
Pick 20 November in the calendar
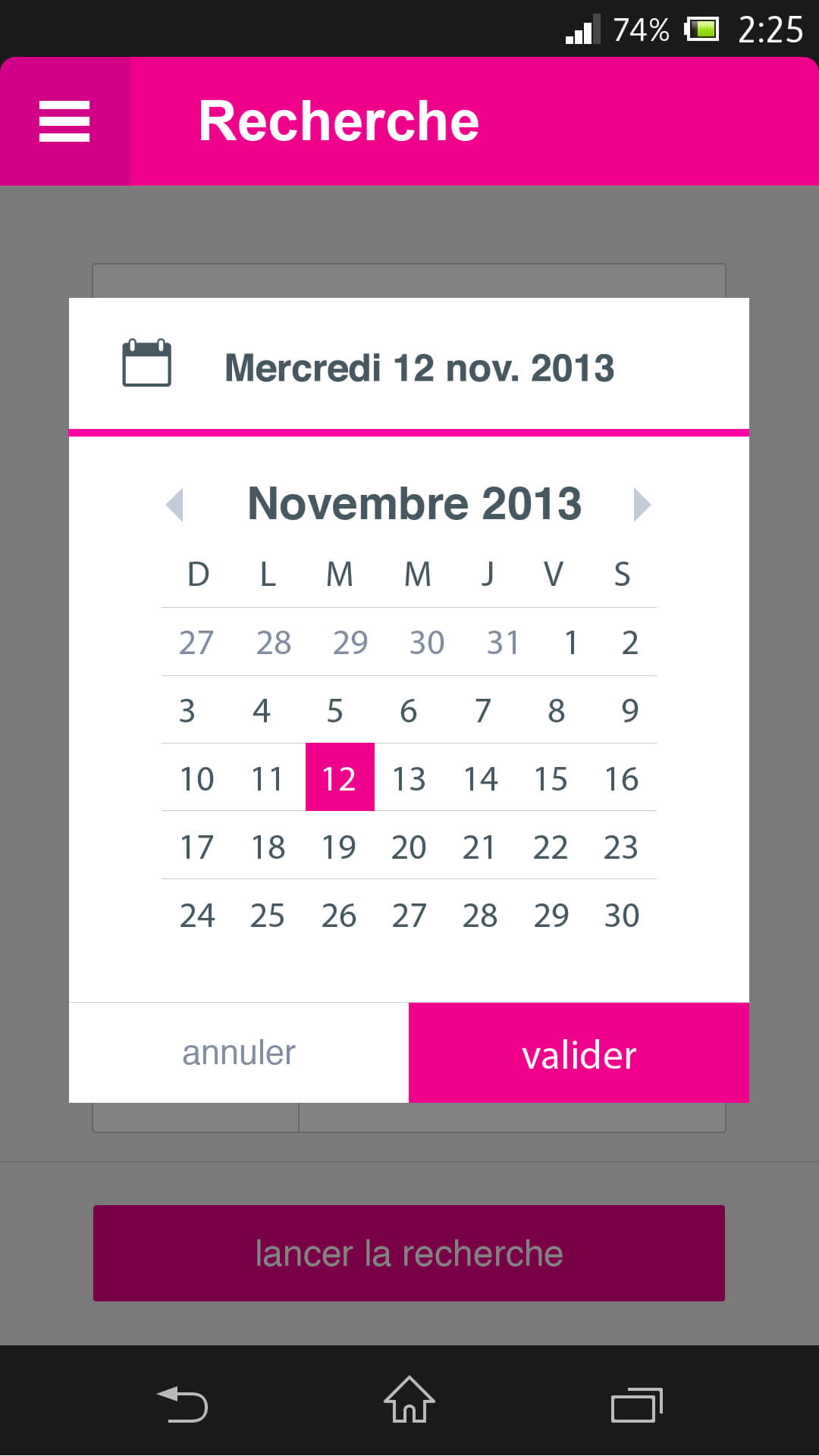tap(409, 847)
